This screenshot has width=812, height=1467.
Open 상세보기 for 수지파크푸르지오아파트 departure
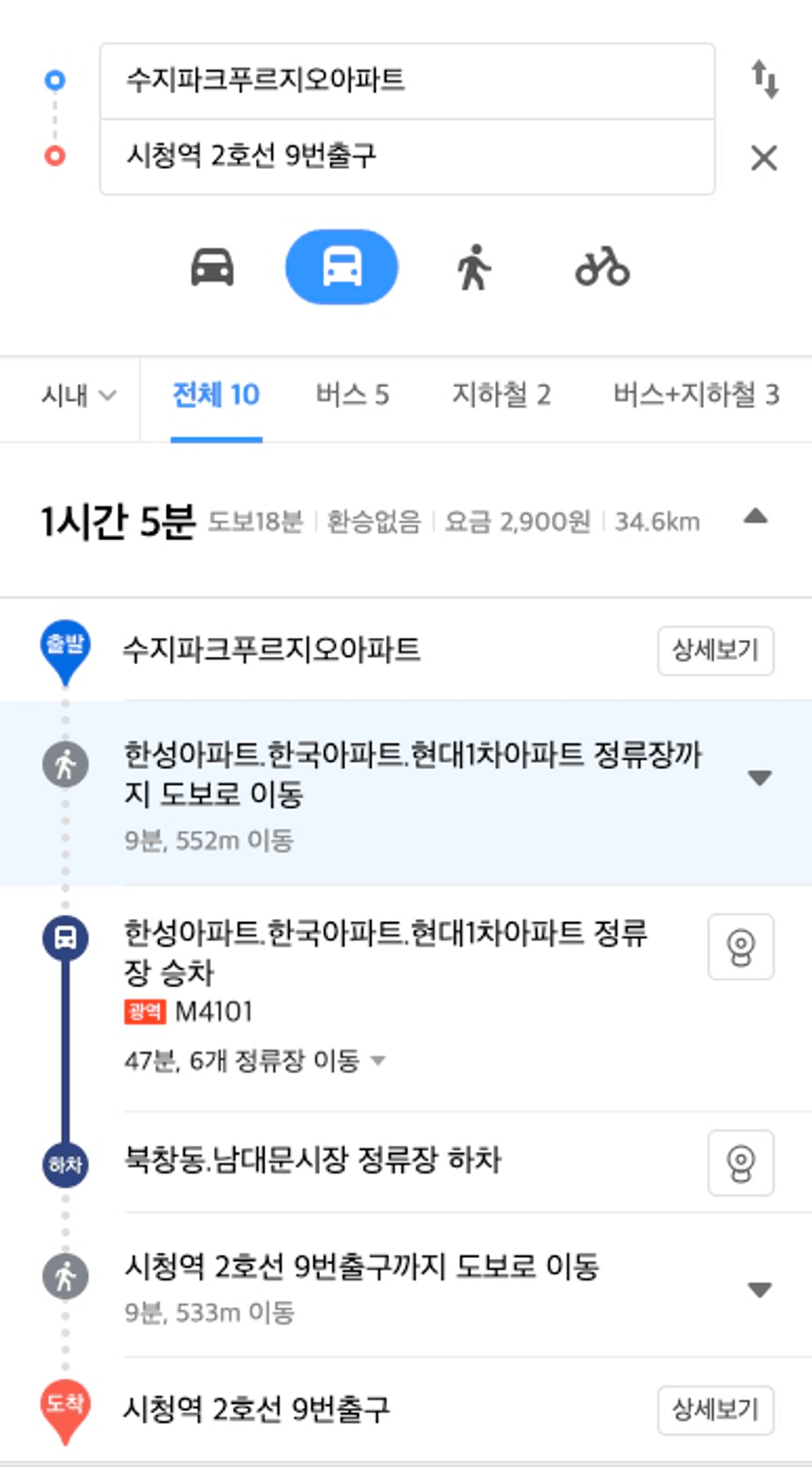[716, 650]
